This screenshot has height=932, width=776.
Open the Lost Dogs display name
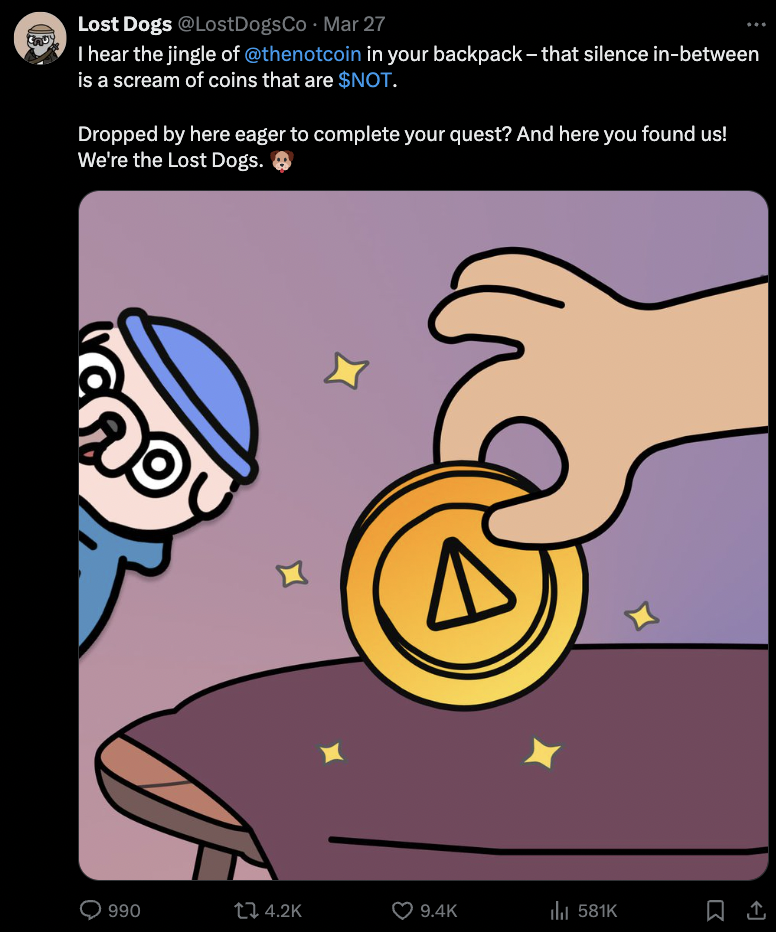125,24
